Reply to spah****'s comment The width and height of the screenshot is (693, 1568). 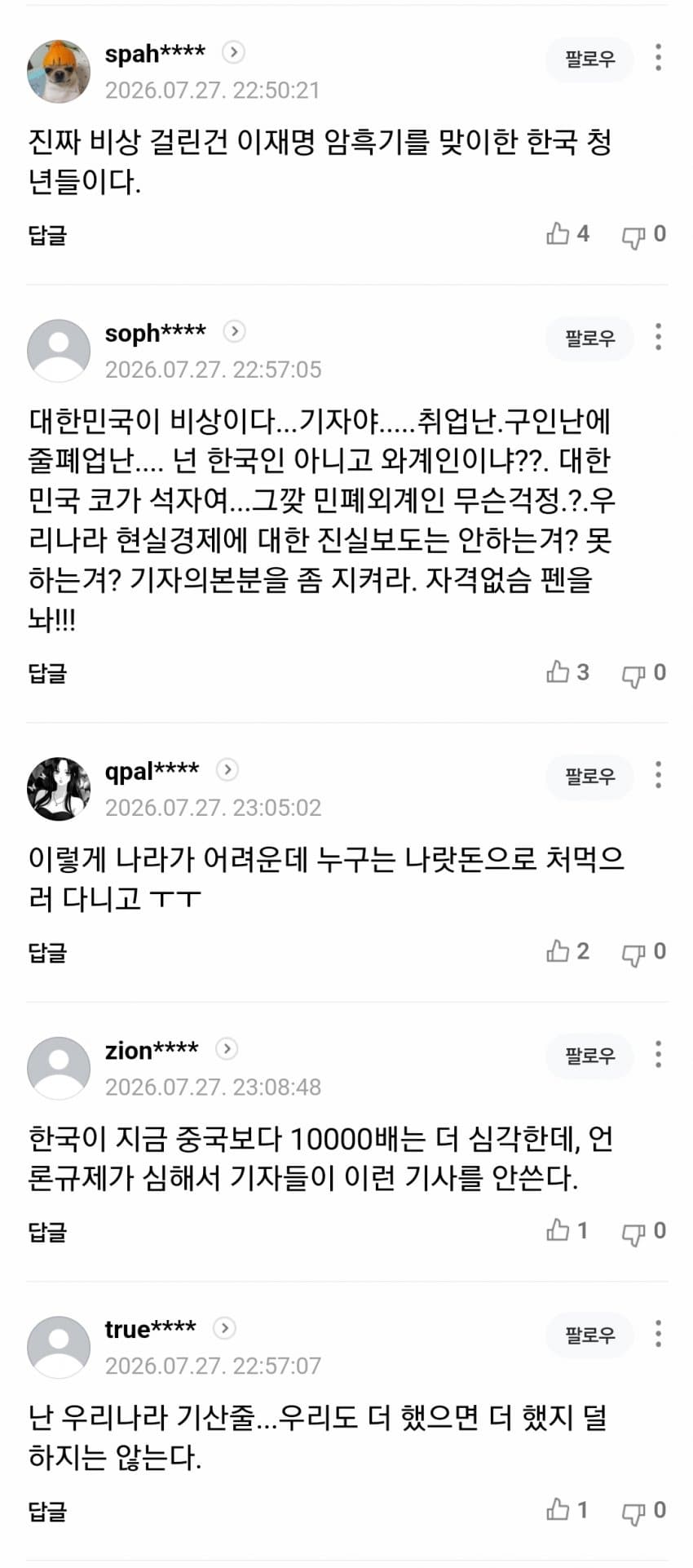click(x=47, y=236)
